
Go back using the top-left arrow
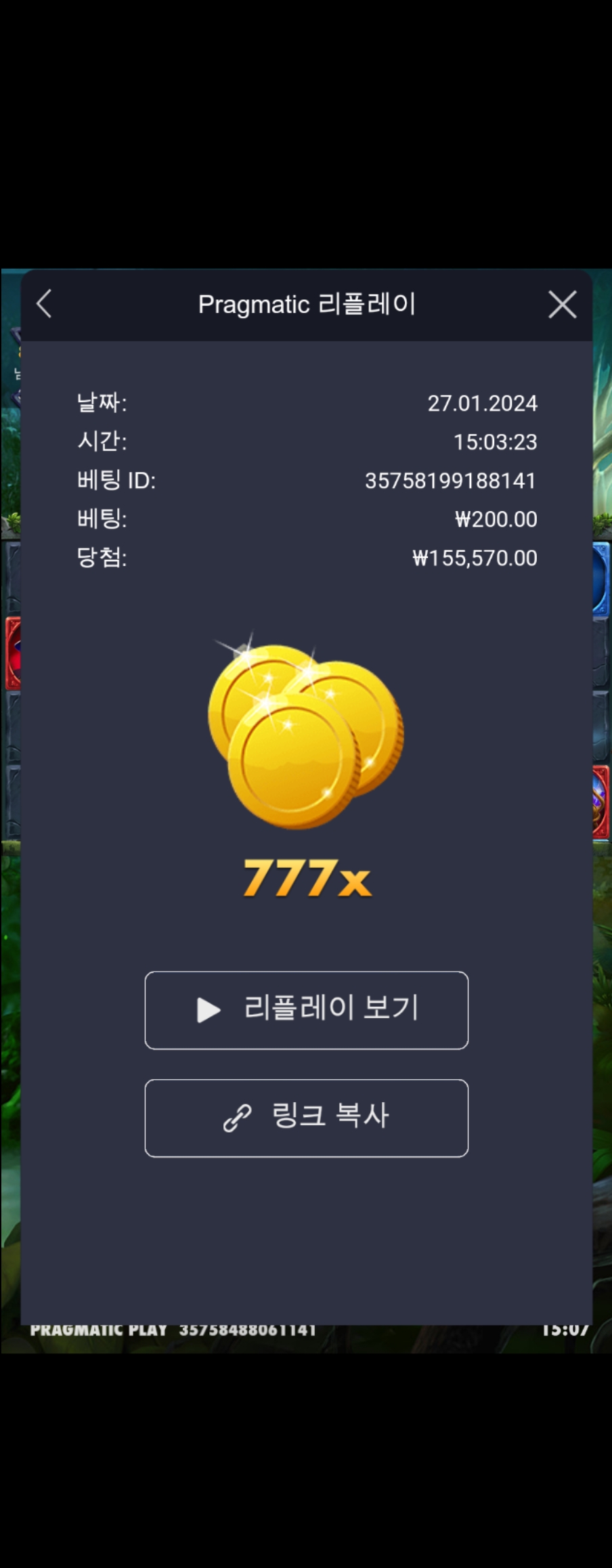point(45,304)
